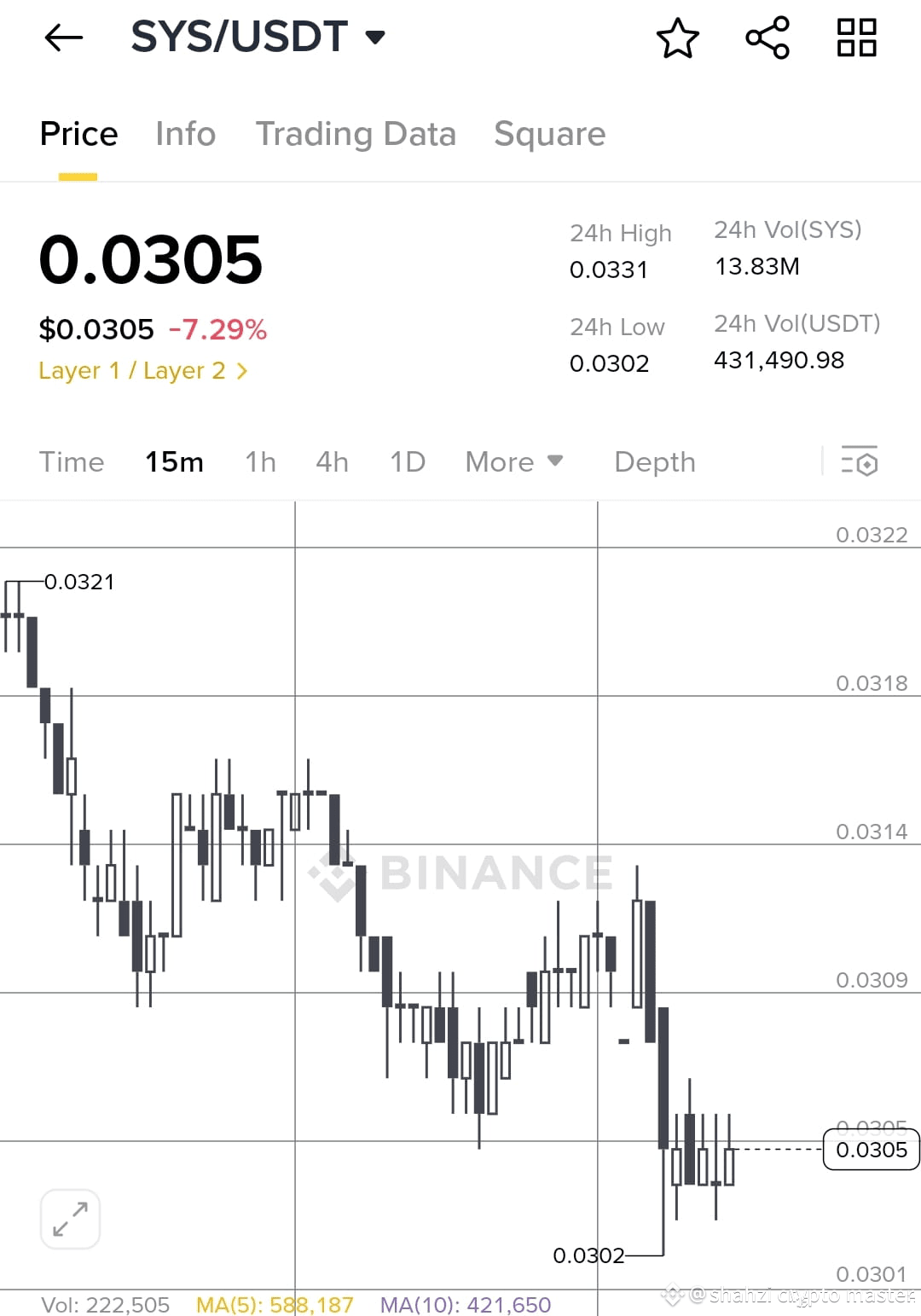Viewport: 921px width, 1316px height.
Task: Switch candle interval to 1D
Action: tap(407, 461)
